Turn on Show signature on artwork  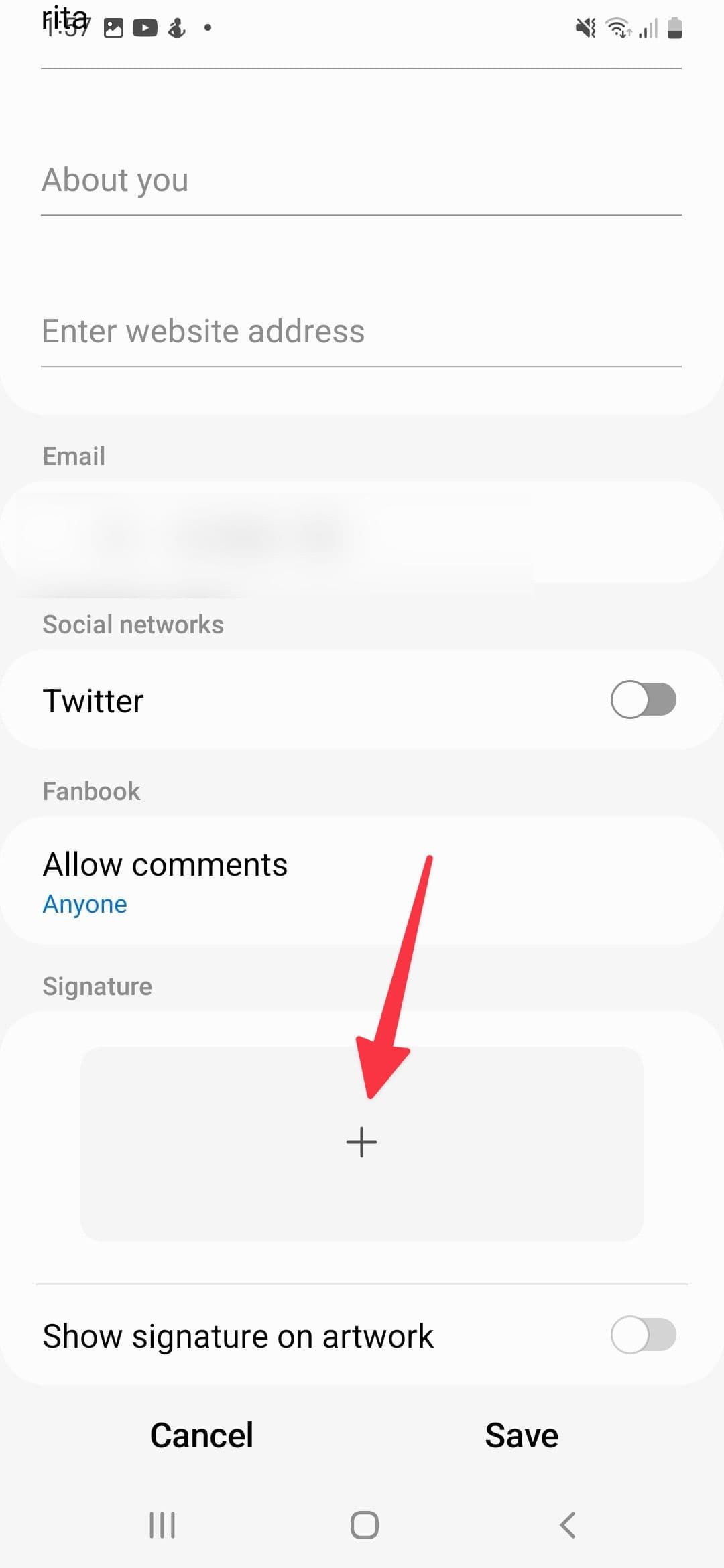pyautogui.click(x=642, y=1335)
